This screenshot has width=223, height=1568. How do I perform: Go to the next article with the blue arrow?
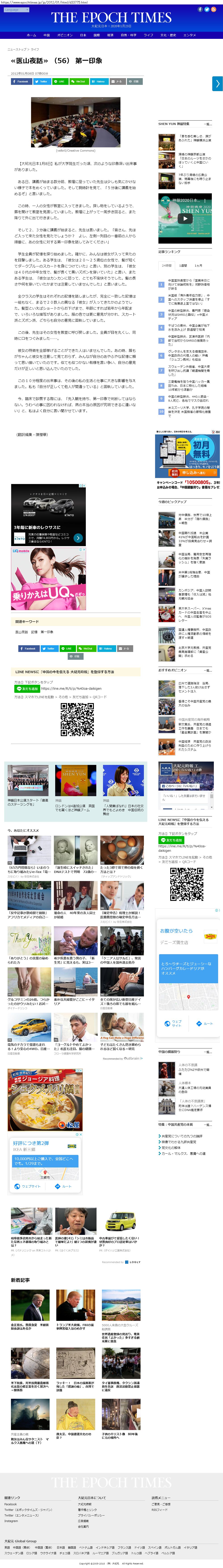pos(217,84)
